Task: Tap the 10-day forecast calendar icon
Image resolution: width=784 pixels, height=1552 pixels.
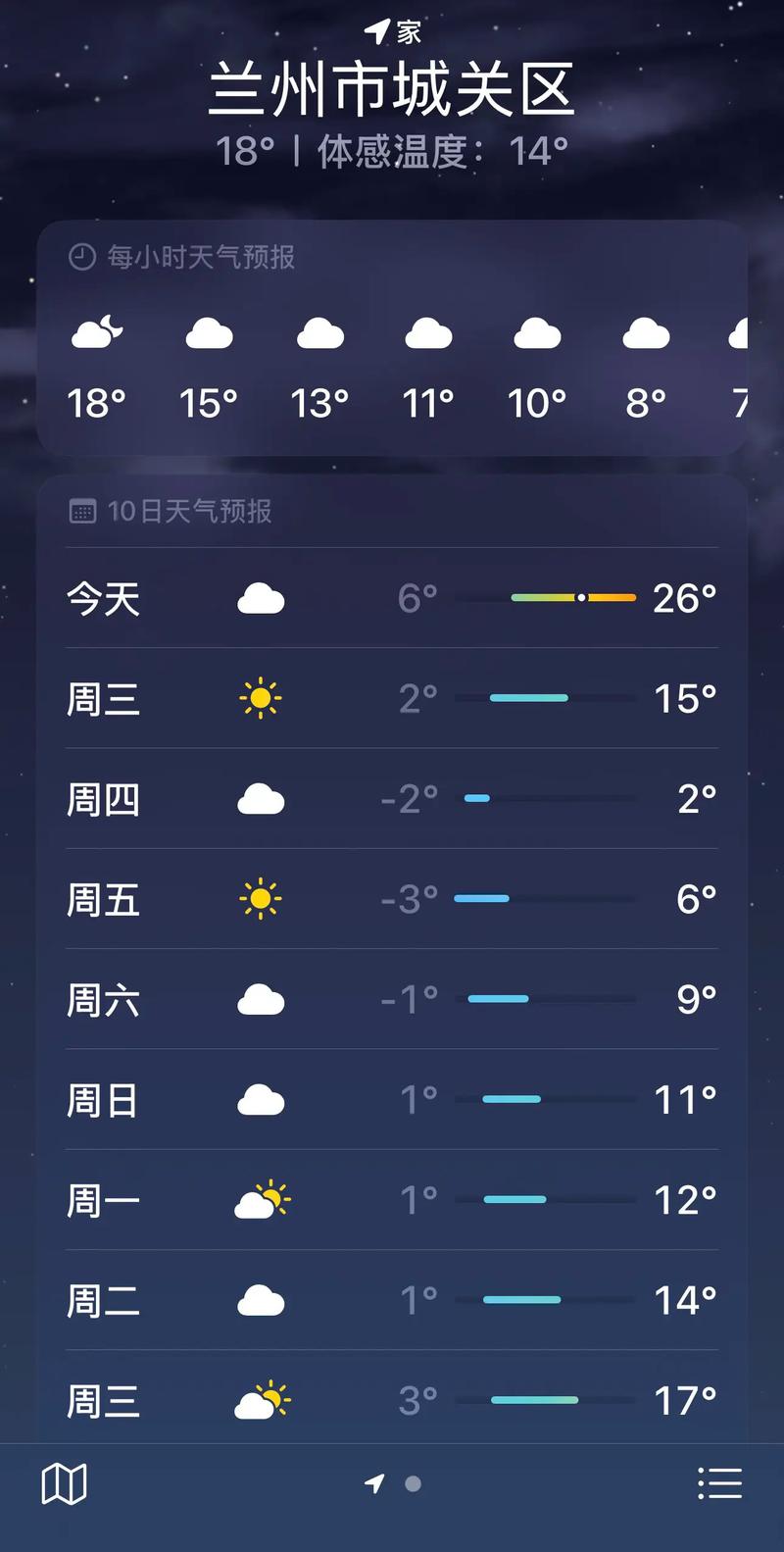Action: click(82, 511)
